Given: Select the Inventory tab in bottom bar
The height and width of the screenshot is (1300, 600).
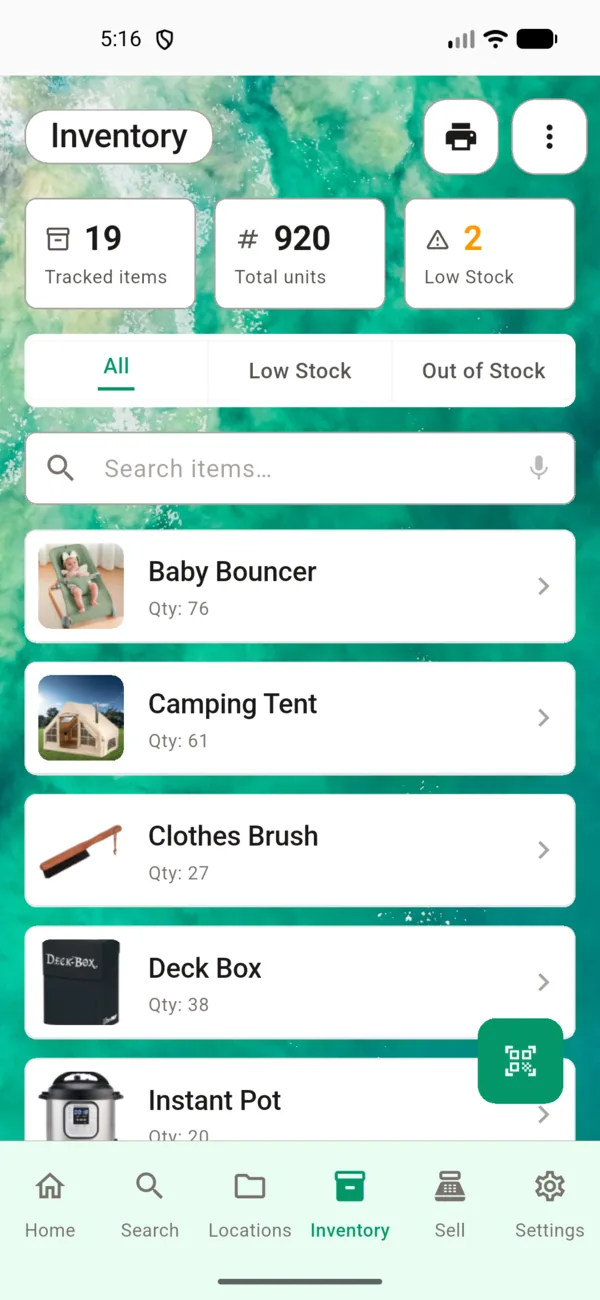Looking at the screenshot, I should click(x=350, y=1204).
